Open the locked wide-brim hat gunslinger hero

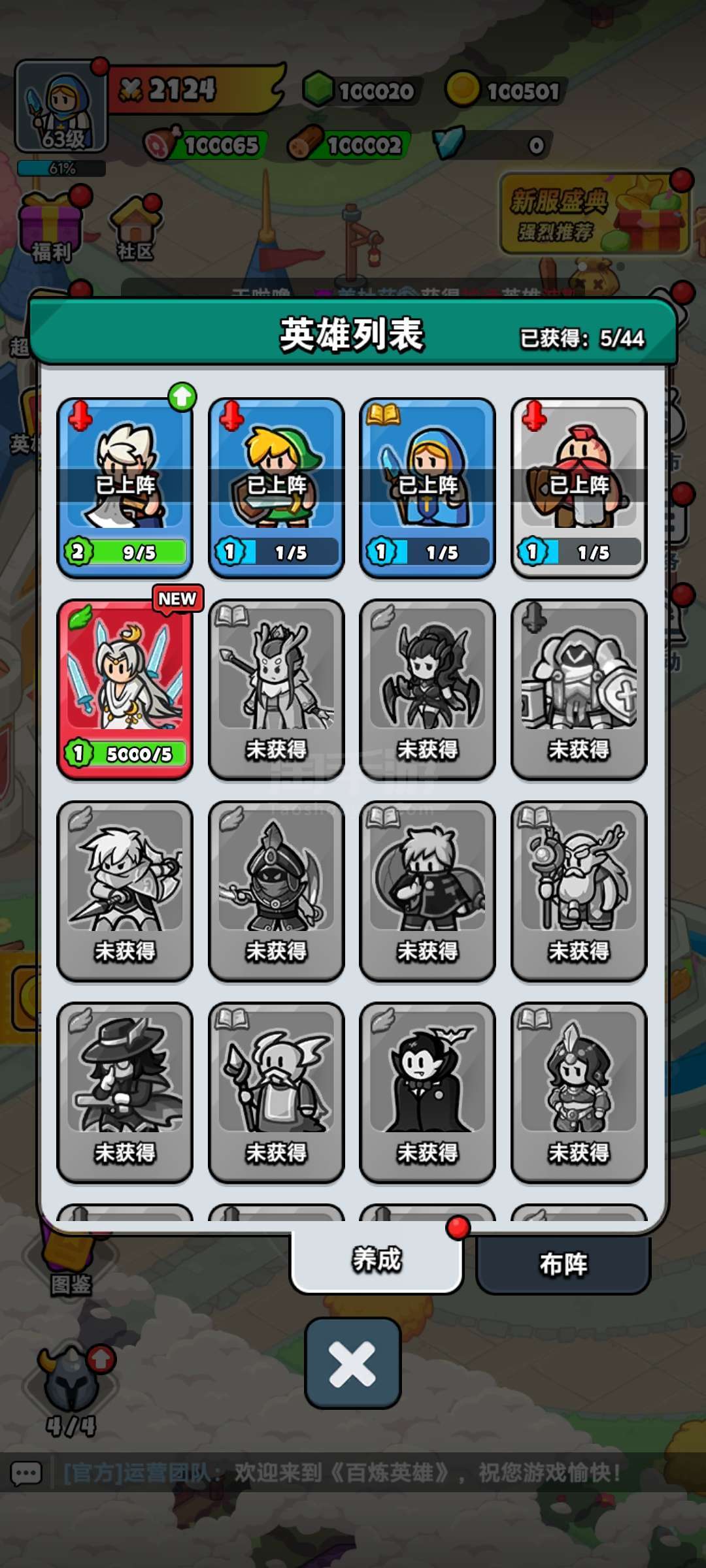click(125, 1091)
